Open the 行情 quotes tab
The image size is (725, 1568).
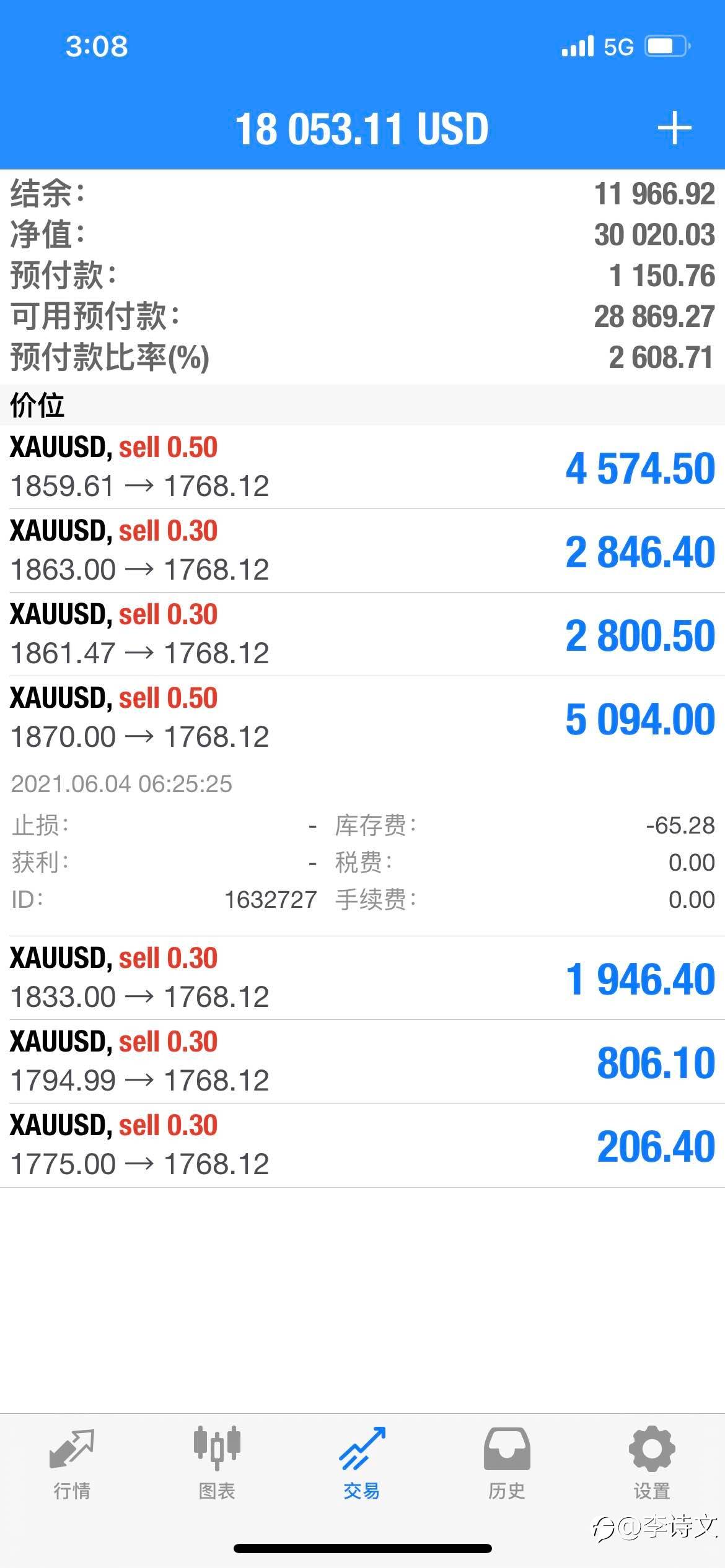click(72, 1464)
